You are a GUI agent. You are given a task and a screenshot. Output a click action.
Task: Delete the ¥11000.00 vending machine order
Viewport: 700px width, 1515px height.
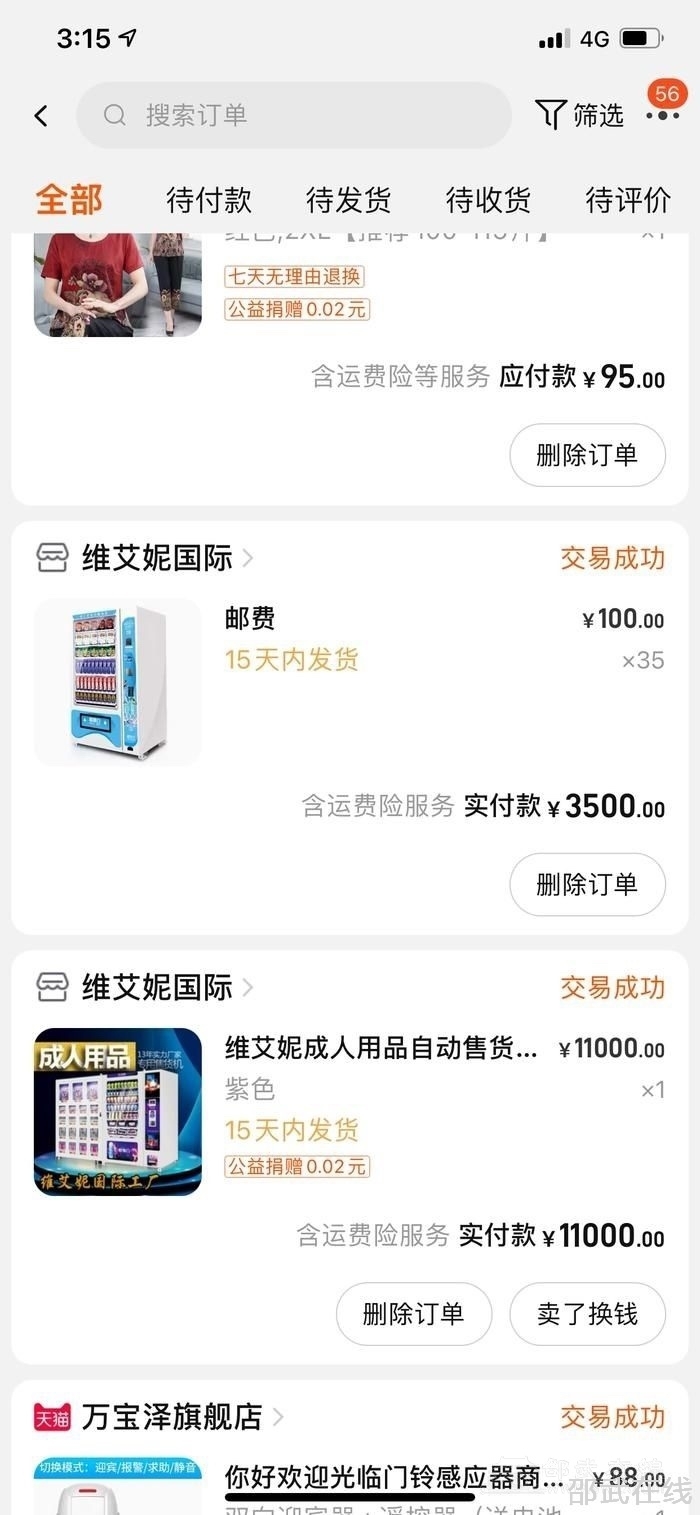(413, 1314)
